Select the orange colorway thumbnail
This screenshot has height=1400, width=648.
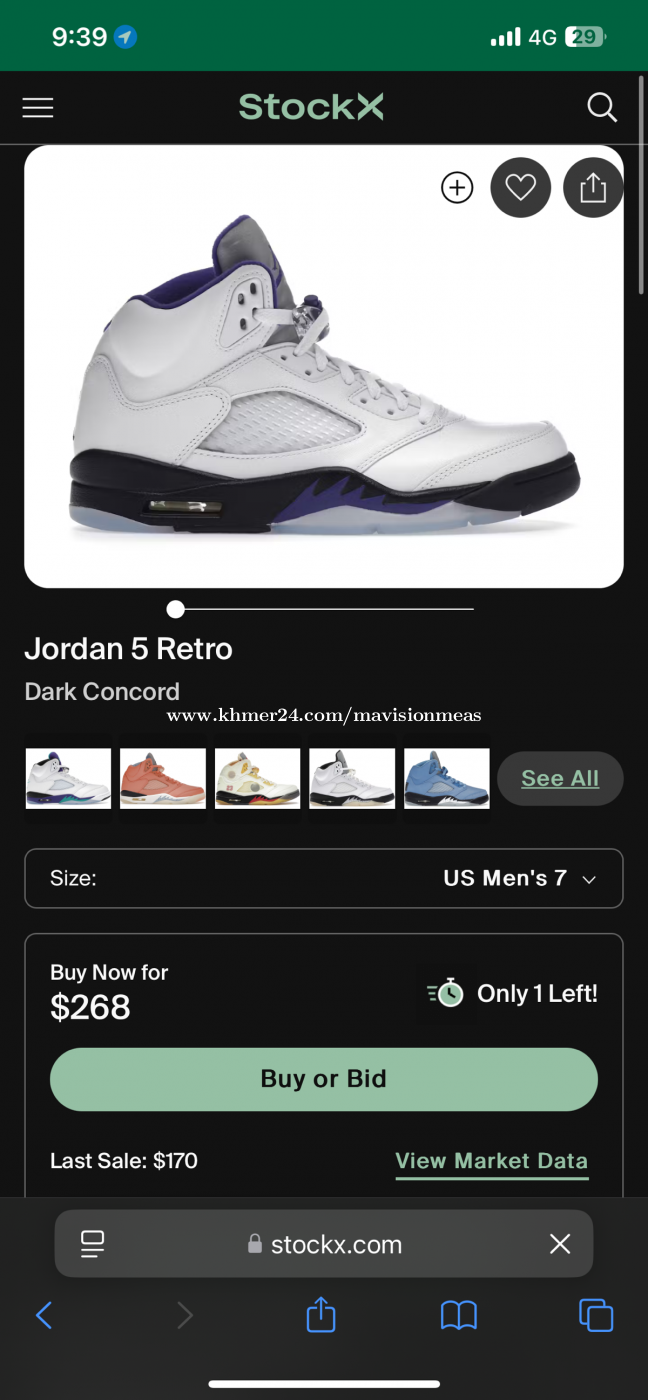pyautogui.click(x=163, y=778)
